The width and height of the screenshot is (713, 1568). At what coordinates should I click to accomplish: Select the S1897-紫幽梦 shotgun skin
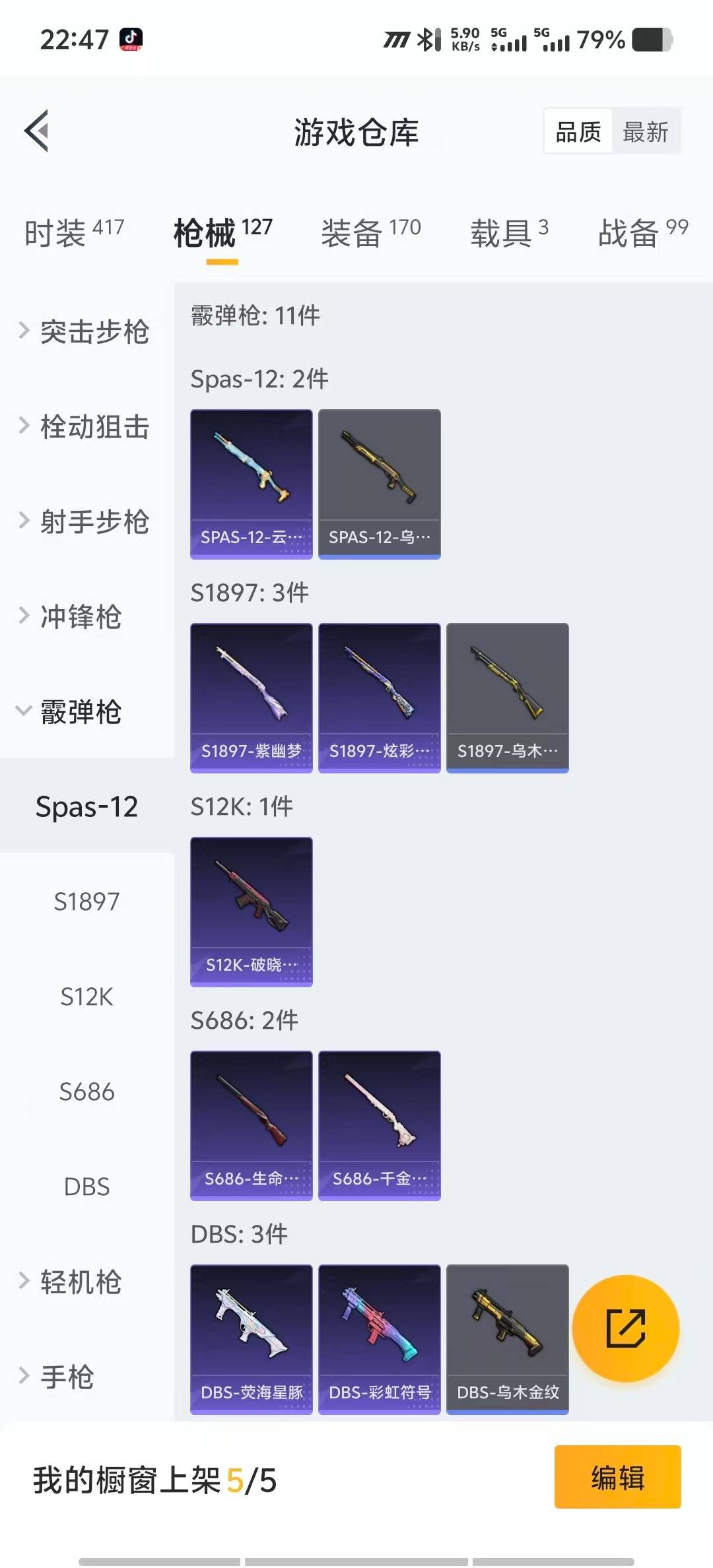(x=251, y=698)
